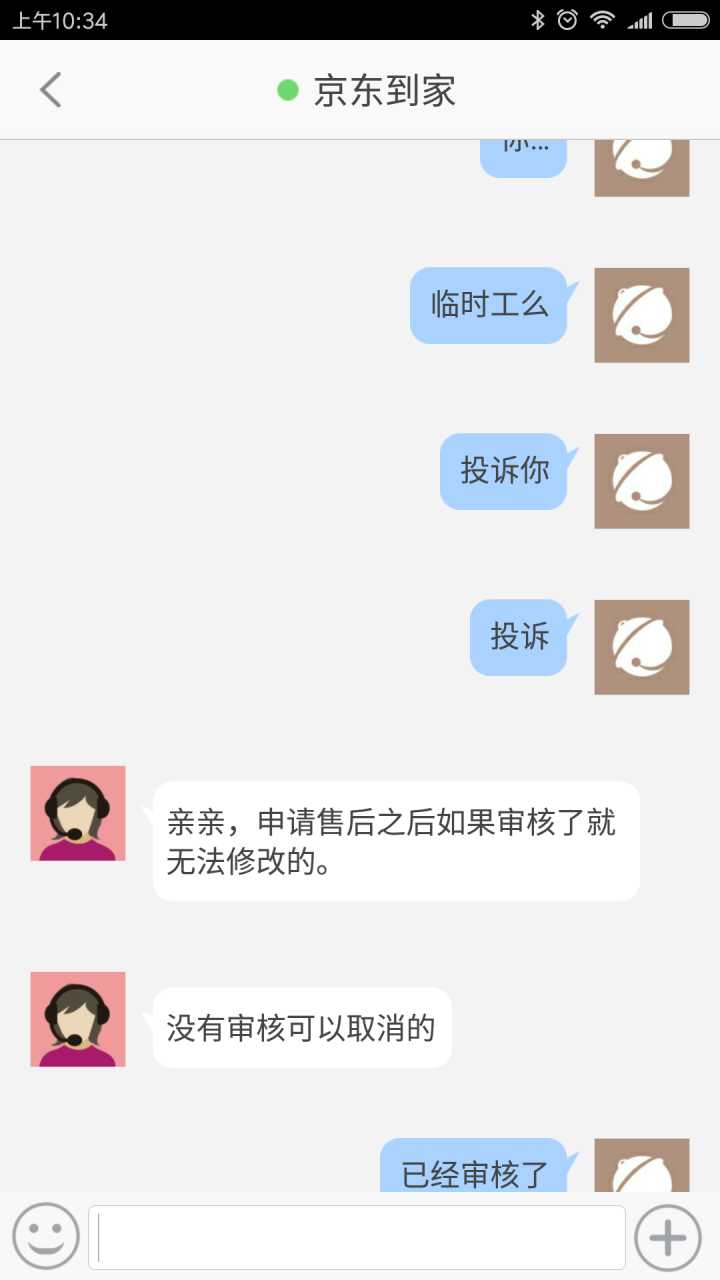Viewport: 720px width, 1280px height.
Task: Focus the message text field
Action: [x=357, y=1237]
